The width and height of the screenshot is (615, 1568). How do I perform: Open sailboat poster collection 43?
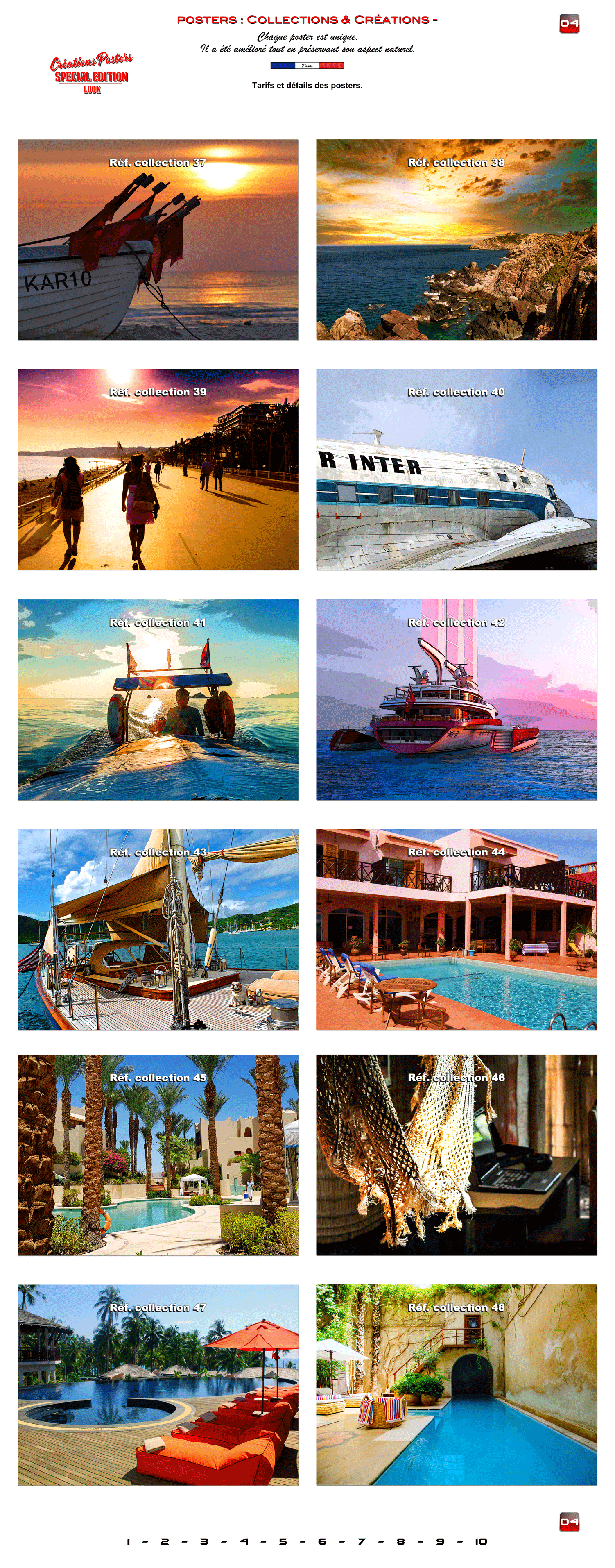point(158,930)
